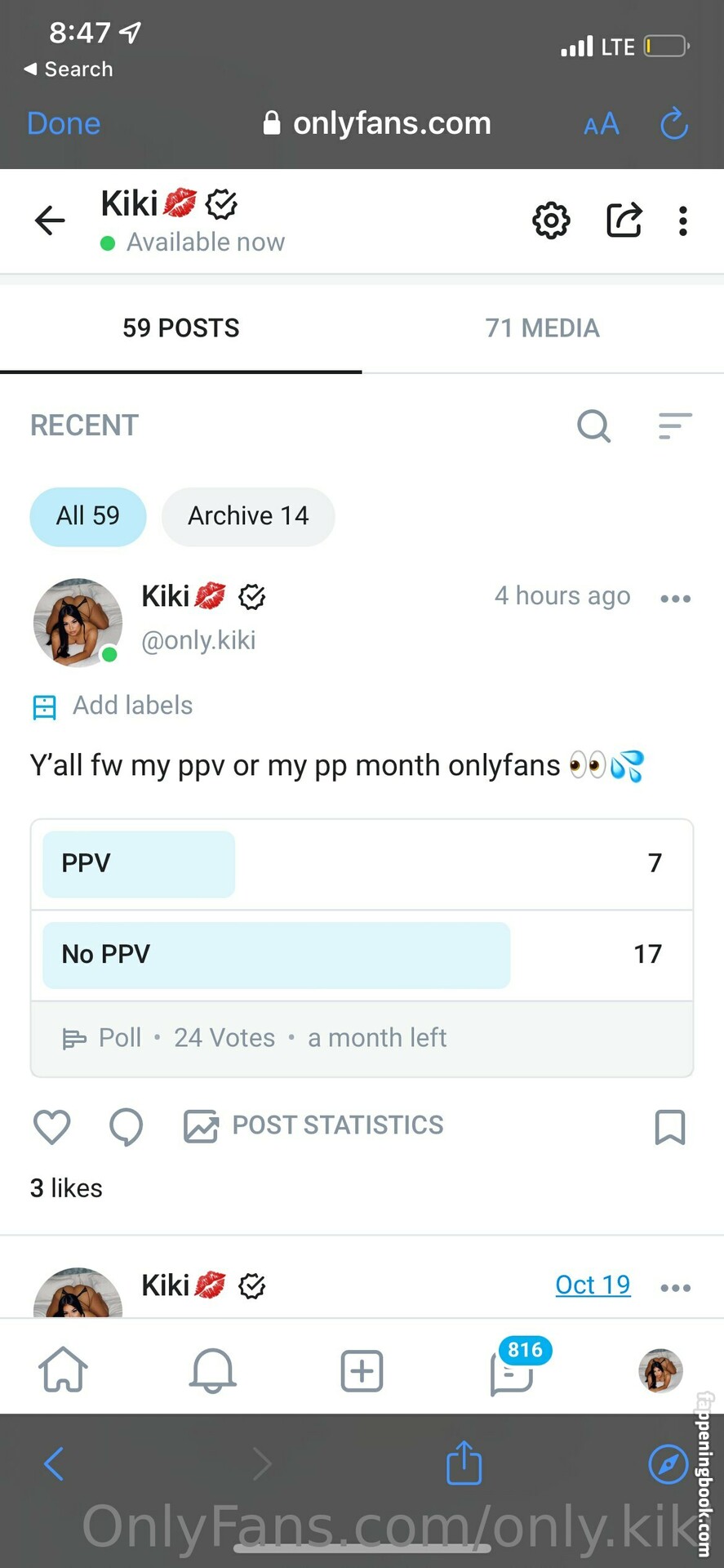This screenshot has height=1568, width=724.
Task: Select the 59 Posts tab
Action: (180, 328)
